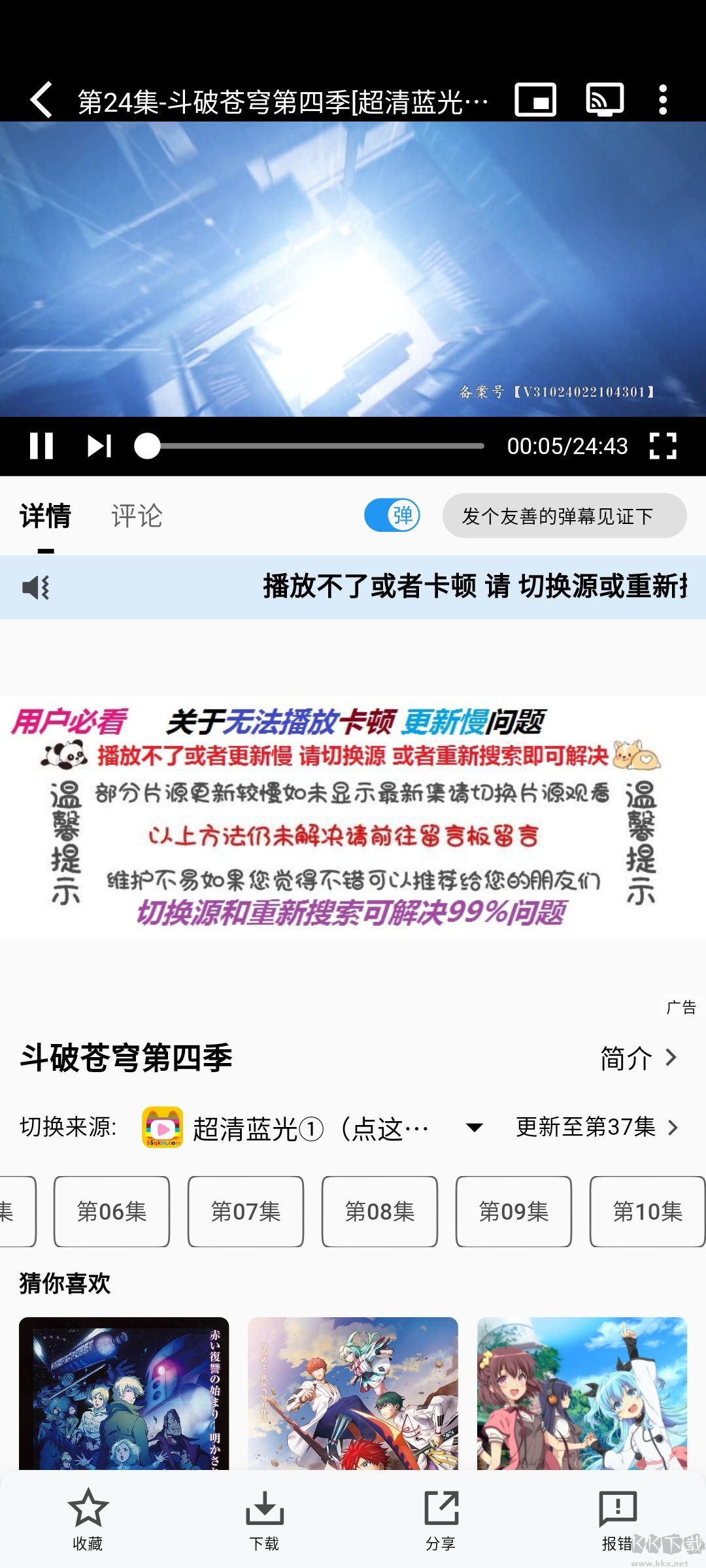The height and width of the screenshot is (1568, 706).
Task: Enter fullscreen video mode
Action: 663,446
